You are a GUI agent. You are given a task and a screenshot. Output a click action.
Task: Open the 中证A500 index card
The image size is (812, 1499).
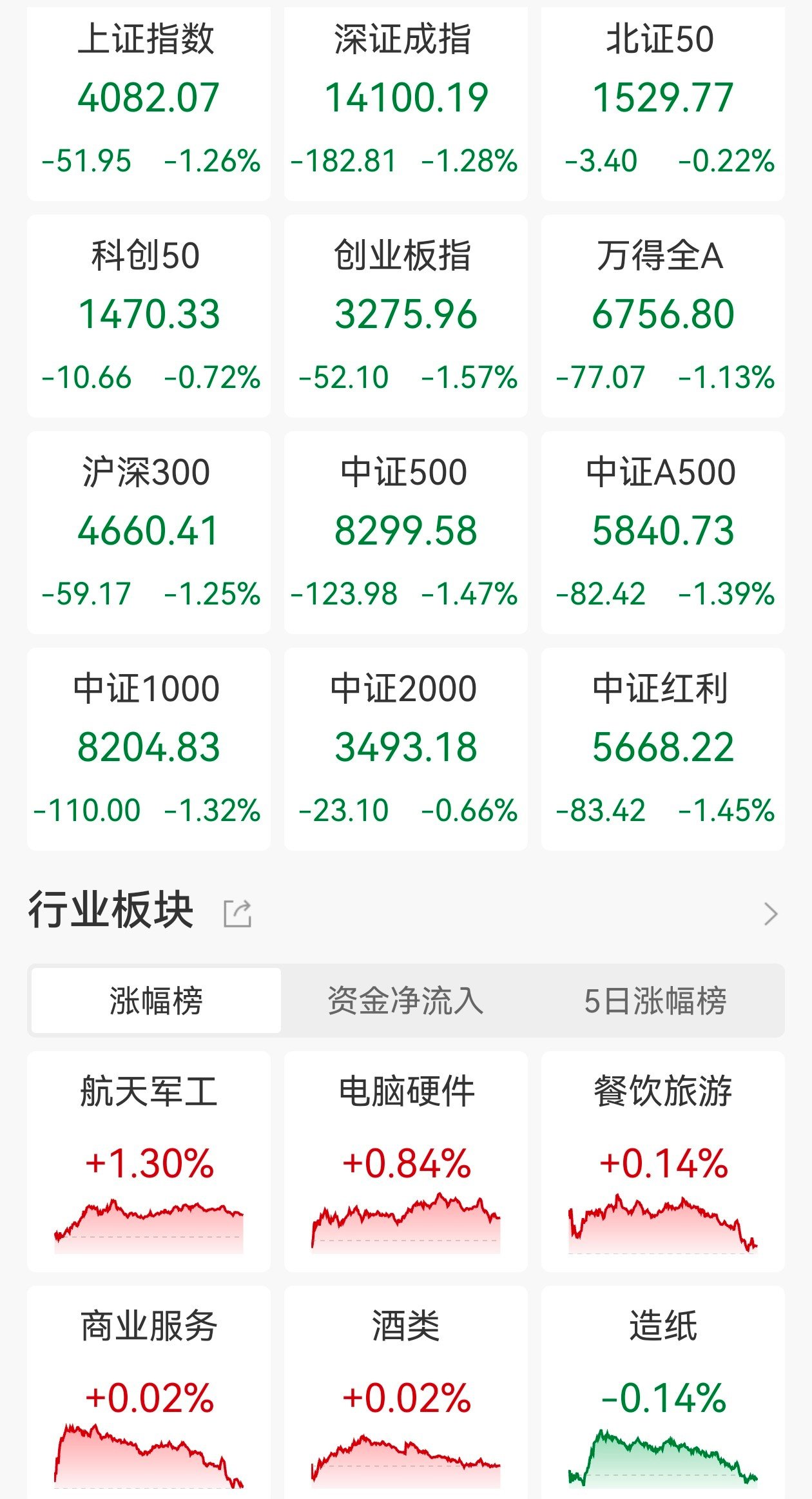tap(662, 532)
